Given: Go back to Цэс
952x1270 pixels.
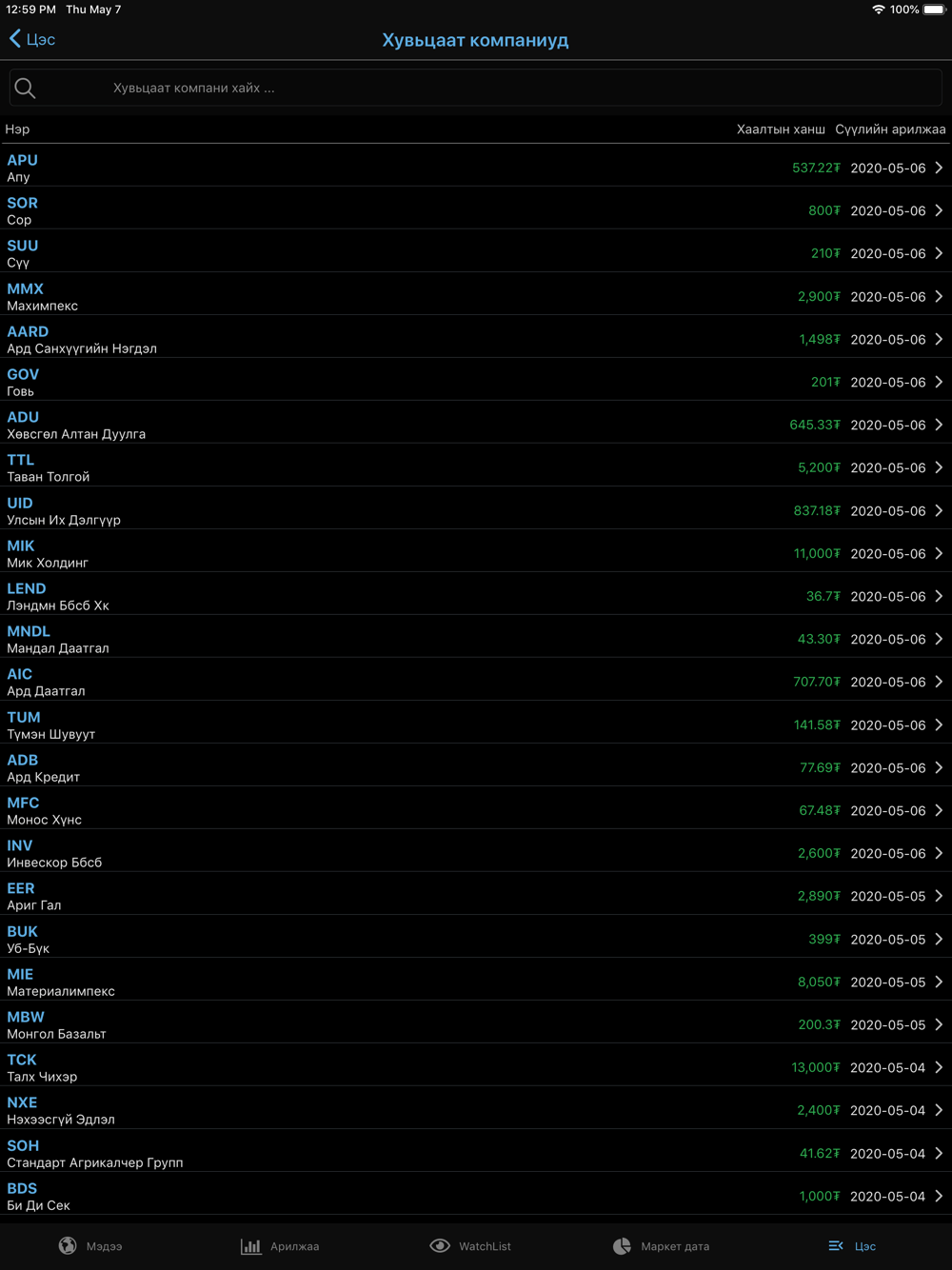Looking at the screenshot, I should [32, 39].
